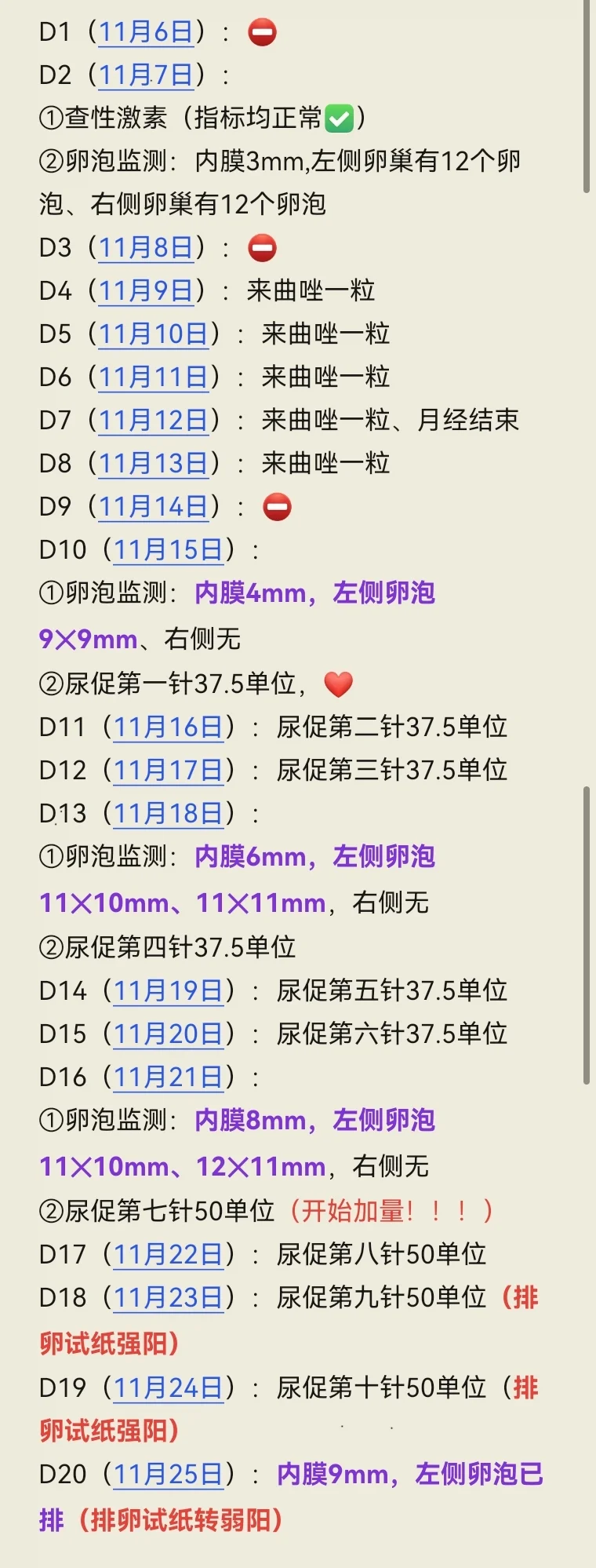Viewport: 596px width, 1568px height.
Task: Select the 11月17日 date link
Action: (169, 771)
